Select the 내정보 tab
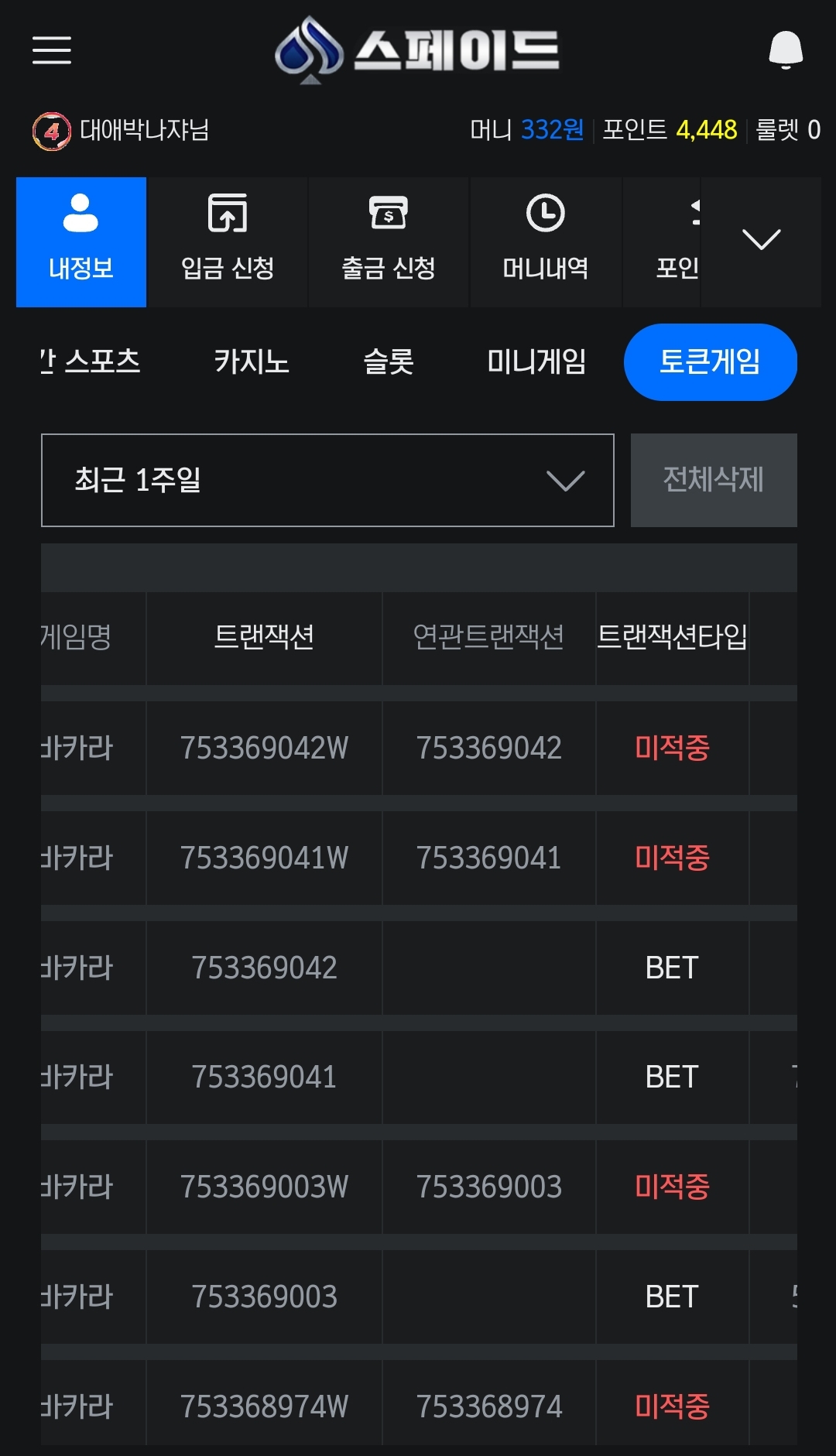This screenshot has height=1456, width=836. point(81,242)
